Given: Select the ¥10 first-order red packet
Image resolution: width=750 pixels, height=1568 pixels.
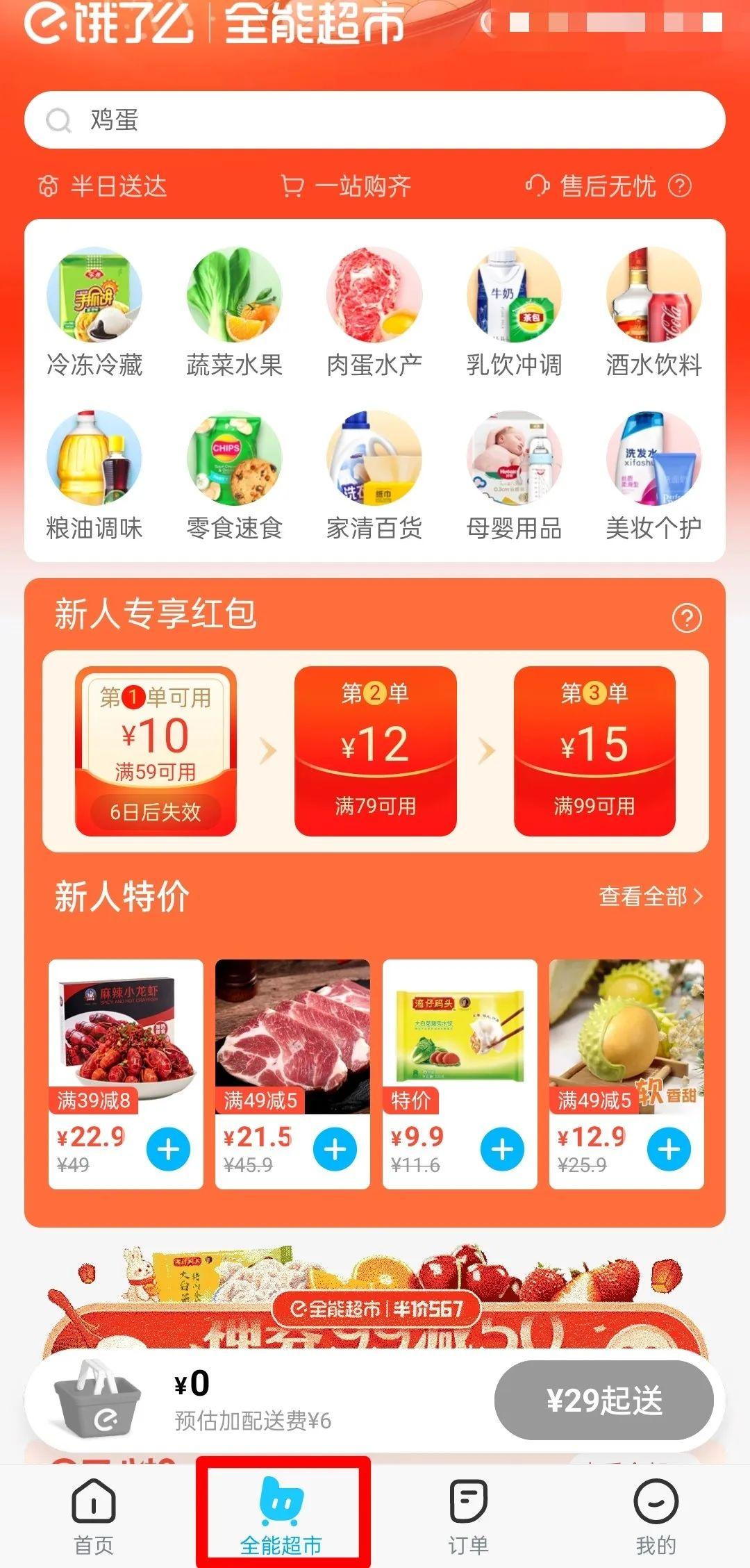Looking at the screenshot, I should pyautogui.click(x=156, y=751).
